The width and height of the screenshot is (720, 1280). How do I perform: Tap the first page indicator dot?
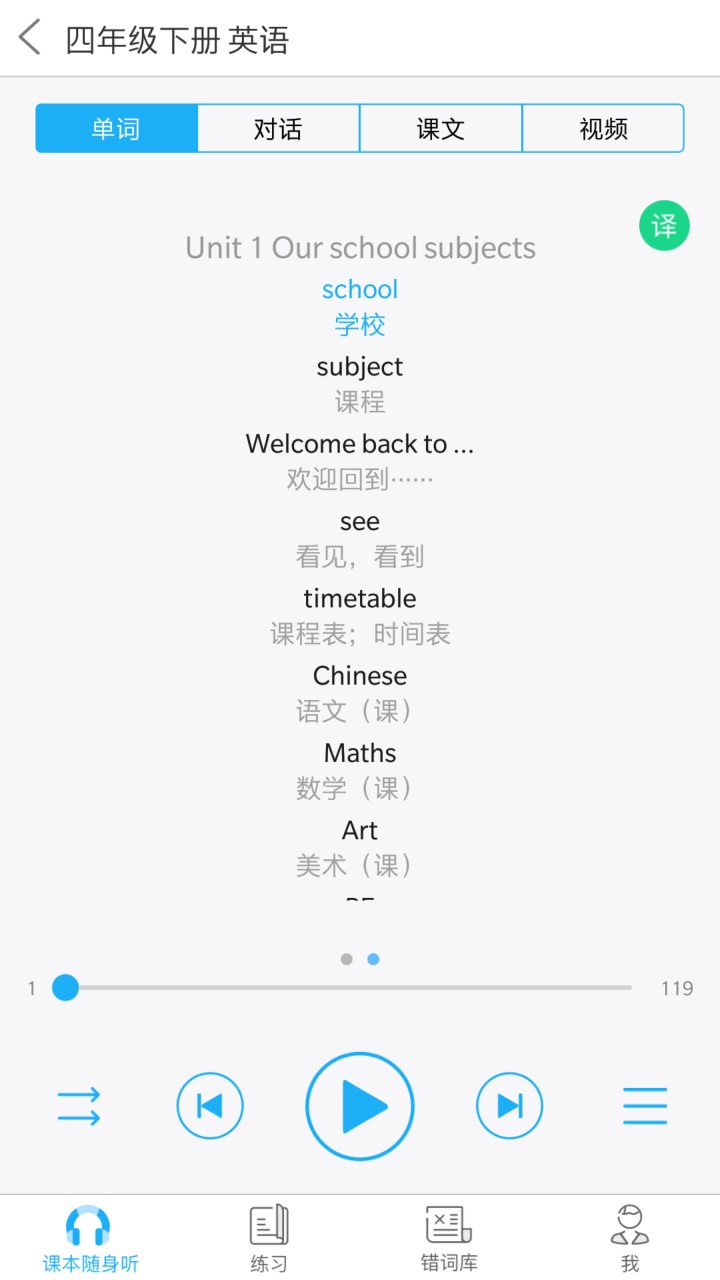coord(346,958)
